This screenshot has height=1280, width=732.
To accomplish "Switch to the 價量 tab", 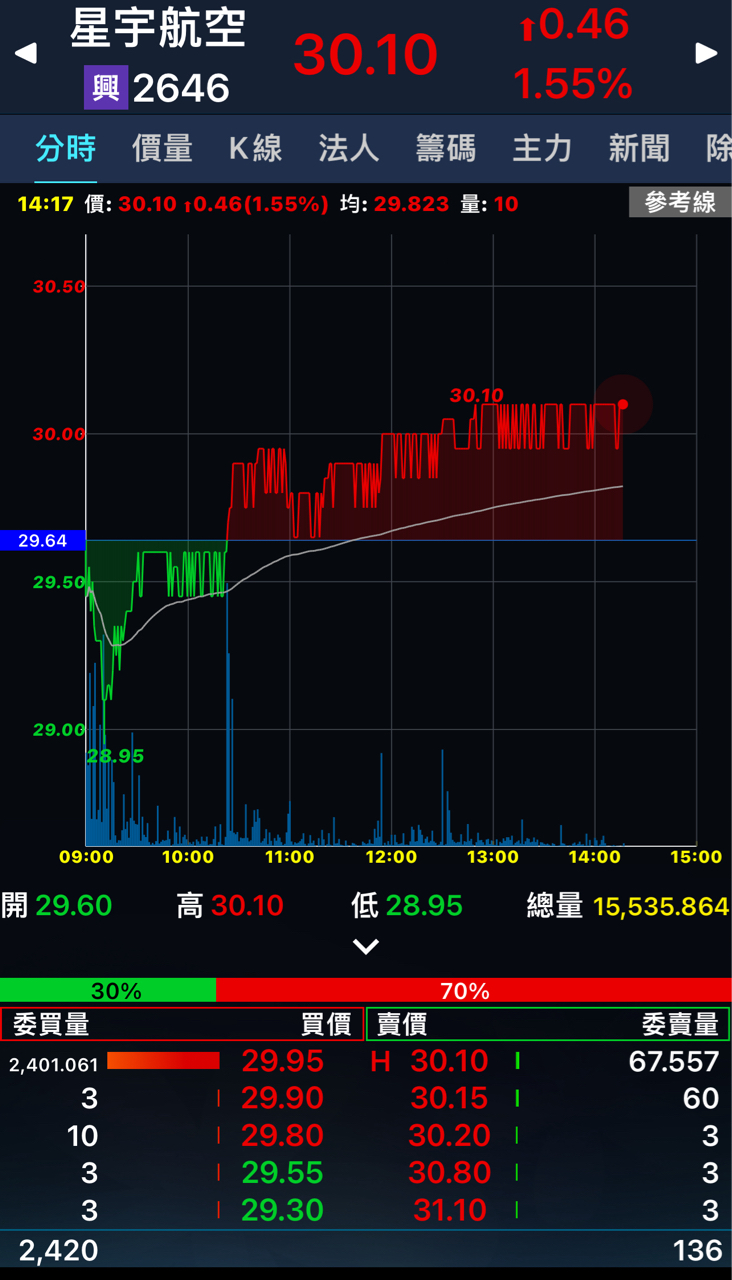I will [162, 149].
